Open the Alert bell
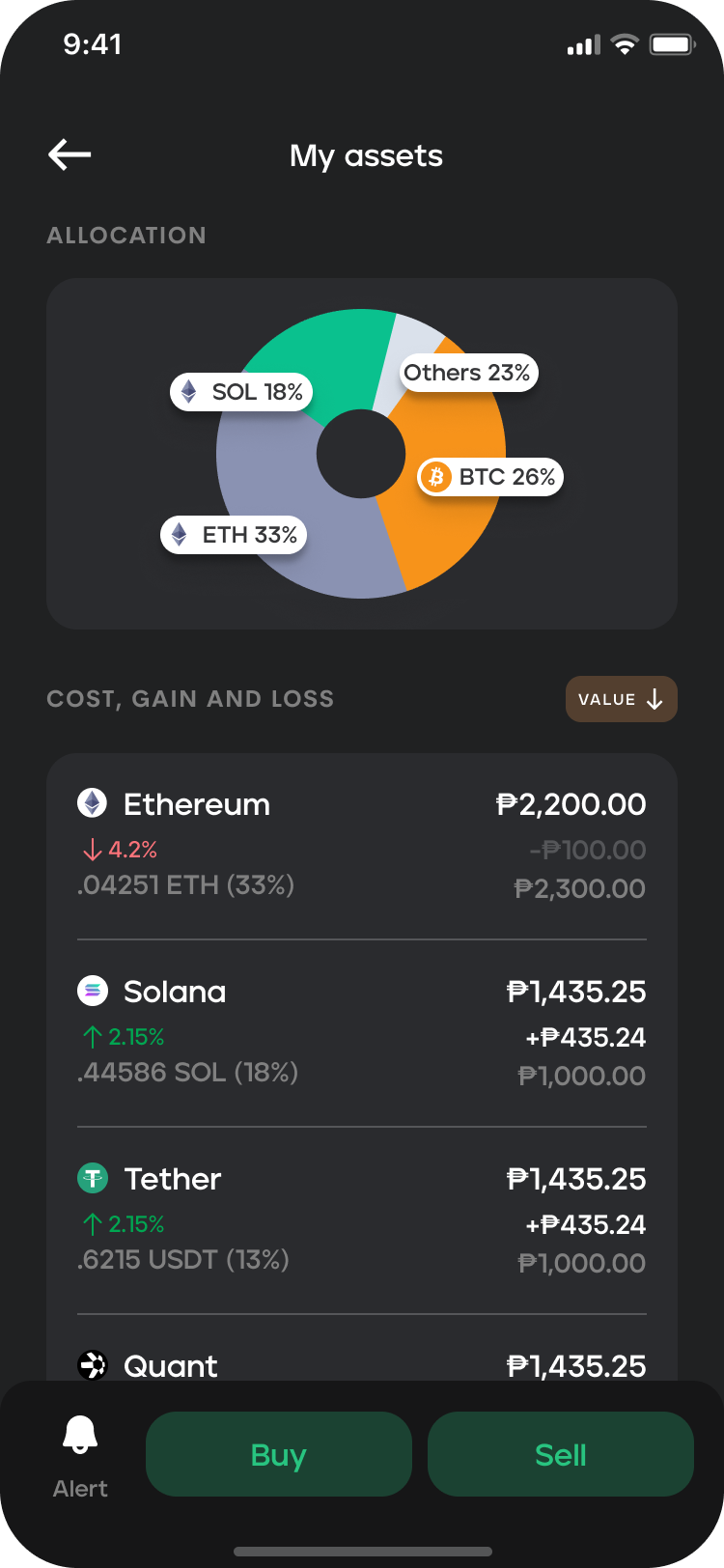 [x=80, y=1456]
